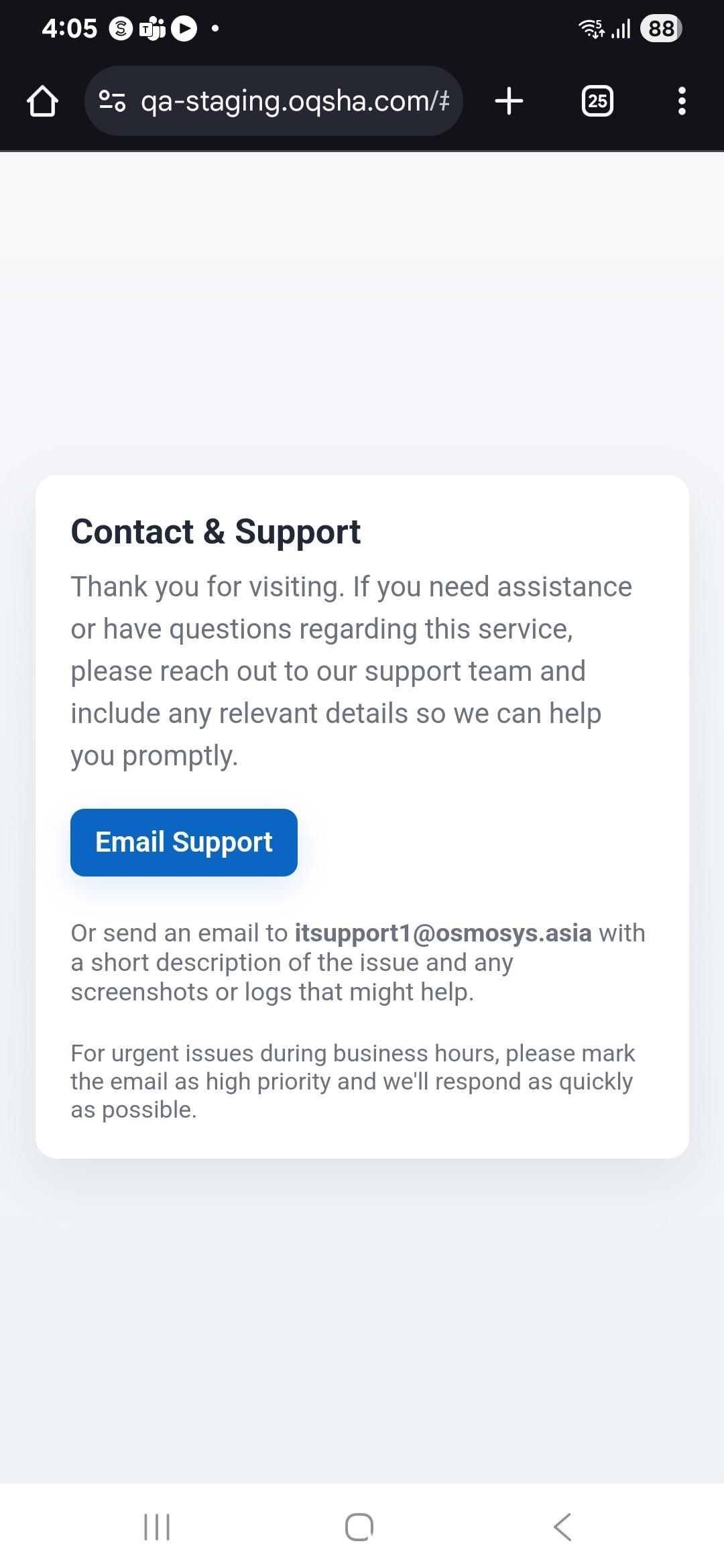Open a new browser tab
Screen dimensions: 724x1568
(x=509, y=101)
